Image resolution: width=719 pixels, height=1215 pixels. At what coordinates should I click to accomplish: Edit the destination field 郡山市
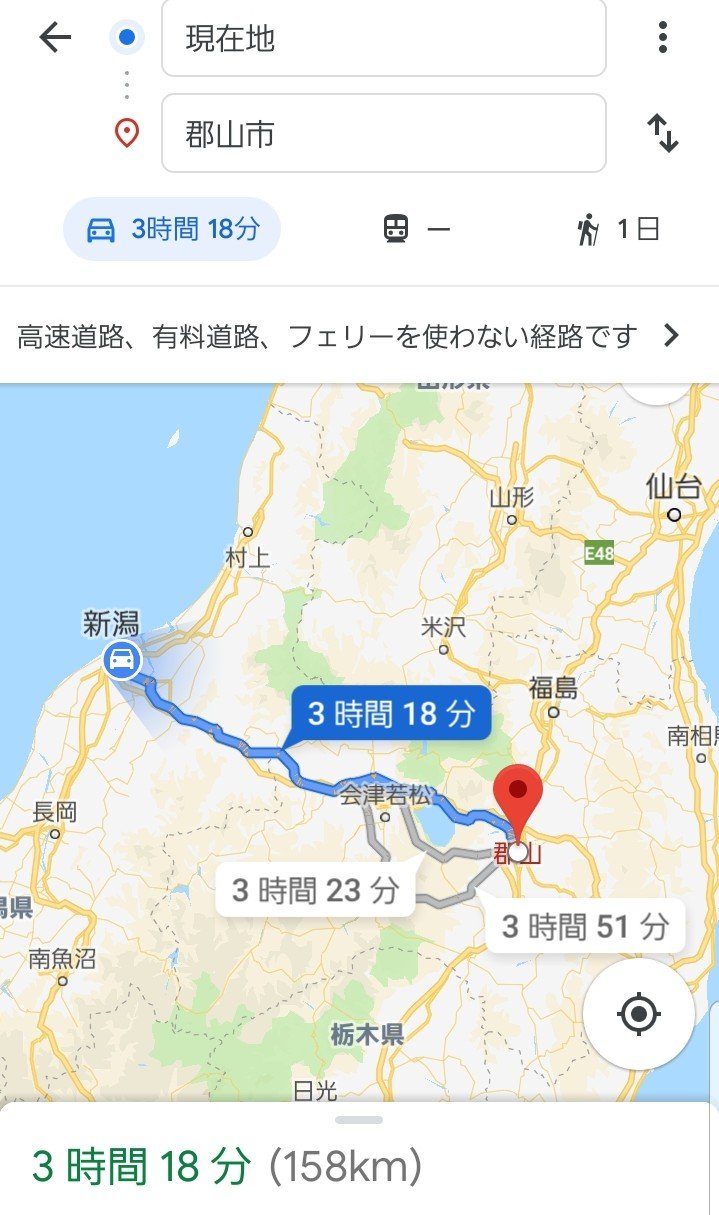[383, 134]
